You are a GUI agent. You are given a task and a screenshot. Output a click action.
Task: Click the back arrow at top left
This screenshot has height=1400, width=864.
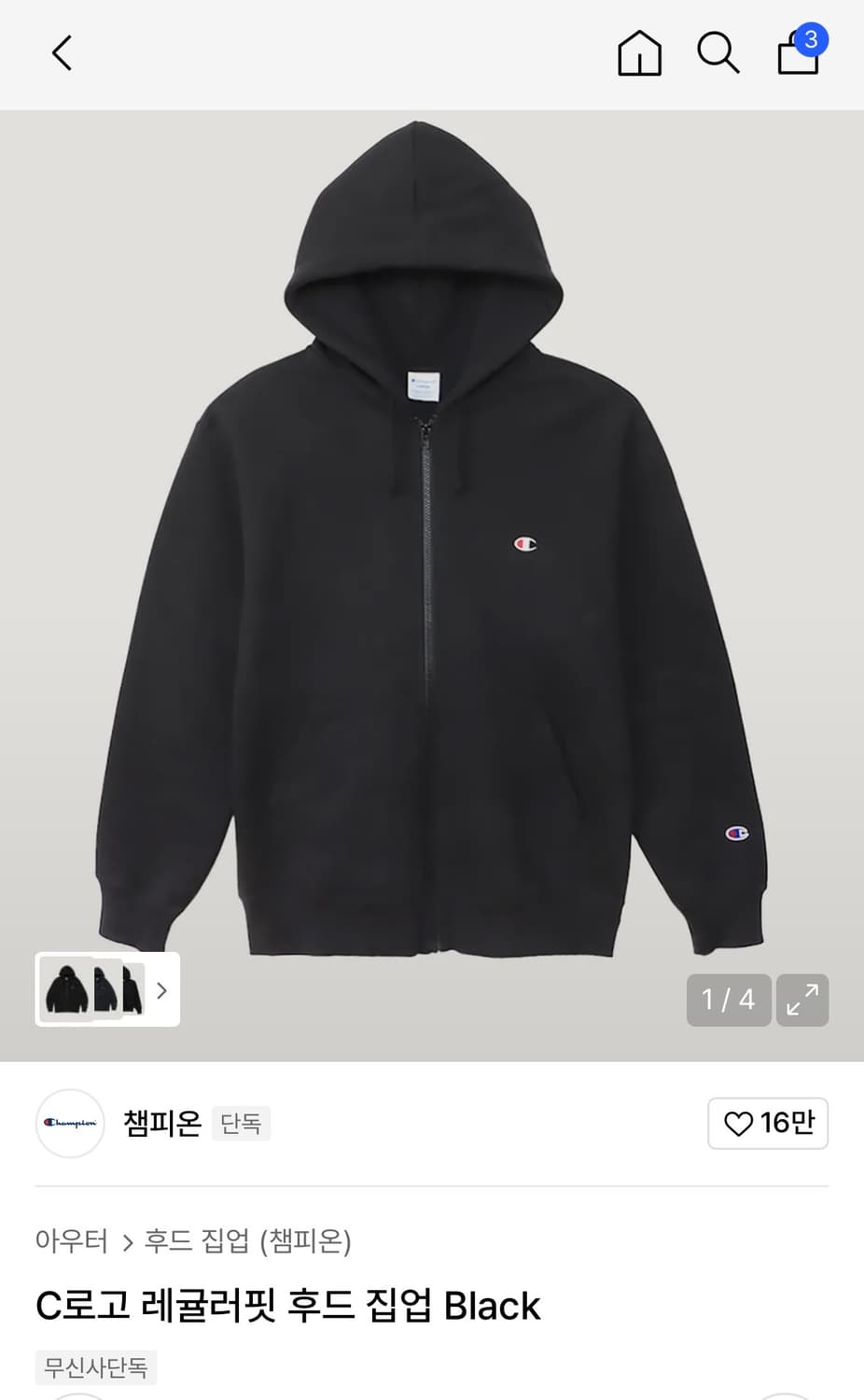[62, 52]
